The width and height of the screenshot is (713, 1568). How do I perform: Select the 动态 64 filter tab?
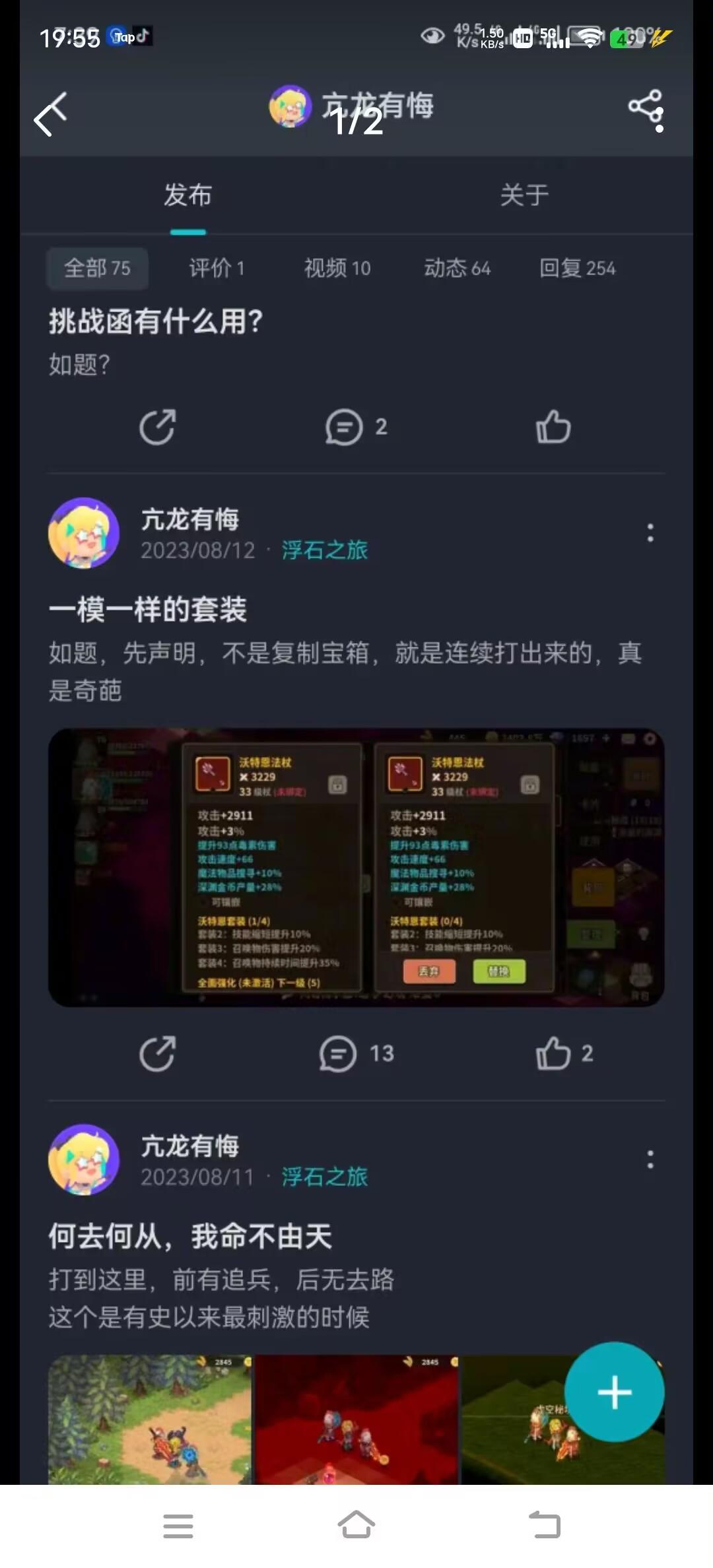pyautogui.click(x=457, y=269)
